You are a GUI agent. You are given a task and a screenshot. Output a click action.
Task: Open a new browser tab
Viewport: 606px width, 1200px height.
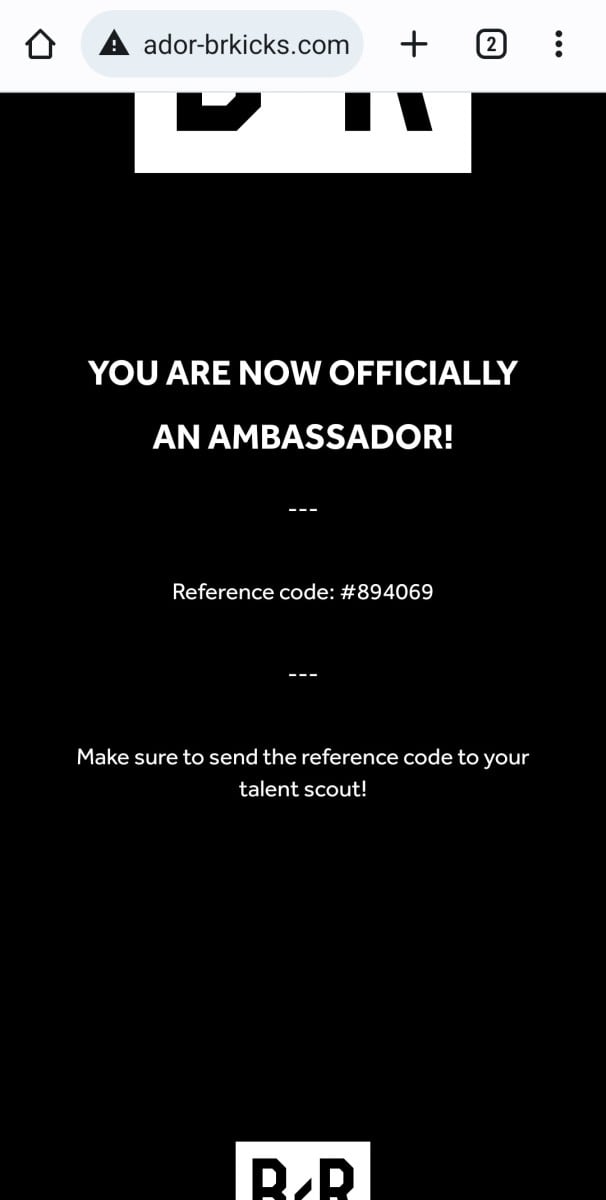pyautogui.click(x=413, y=44)
